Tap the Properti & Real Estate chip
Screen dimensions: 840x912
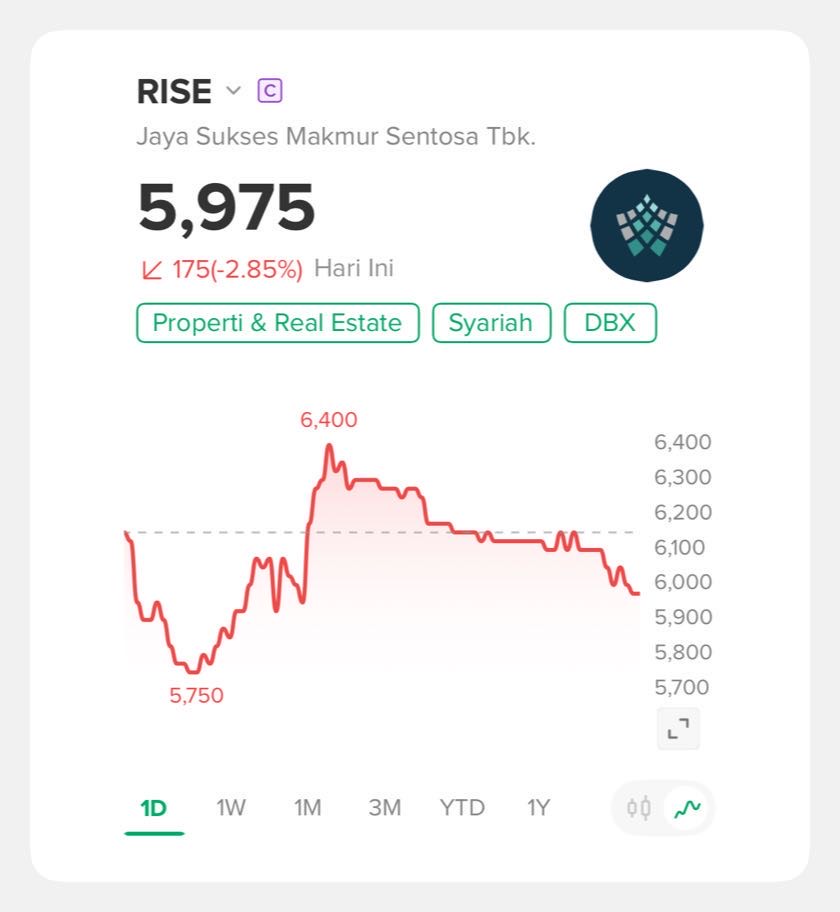(277, 323)
